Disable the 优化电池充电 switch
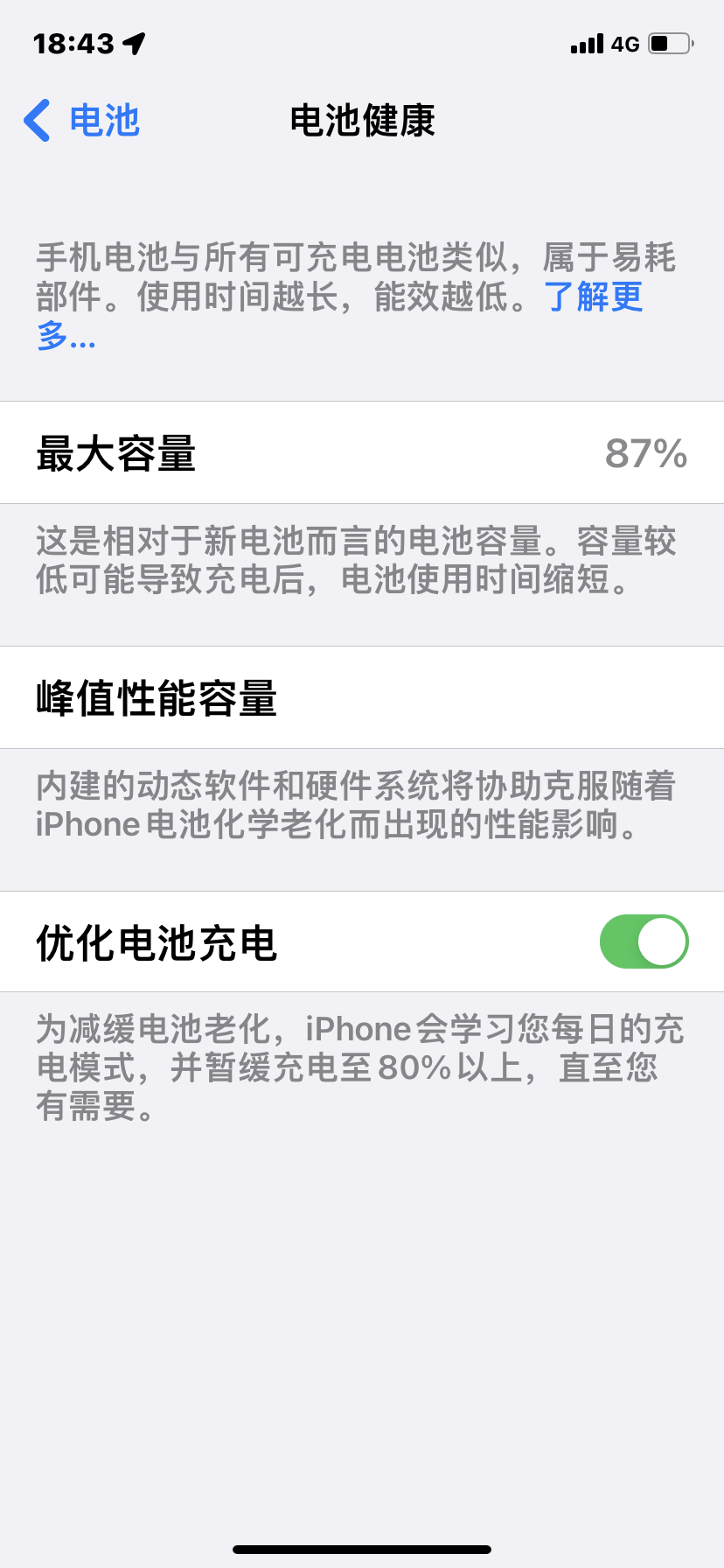Viewport: 724px width, 1568px height. point(644,941)
